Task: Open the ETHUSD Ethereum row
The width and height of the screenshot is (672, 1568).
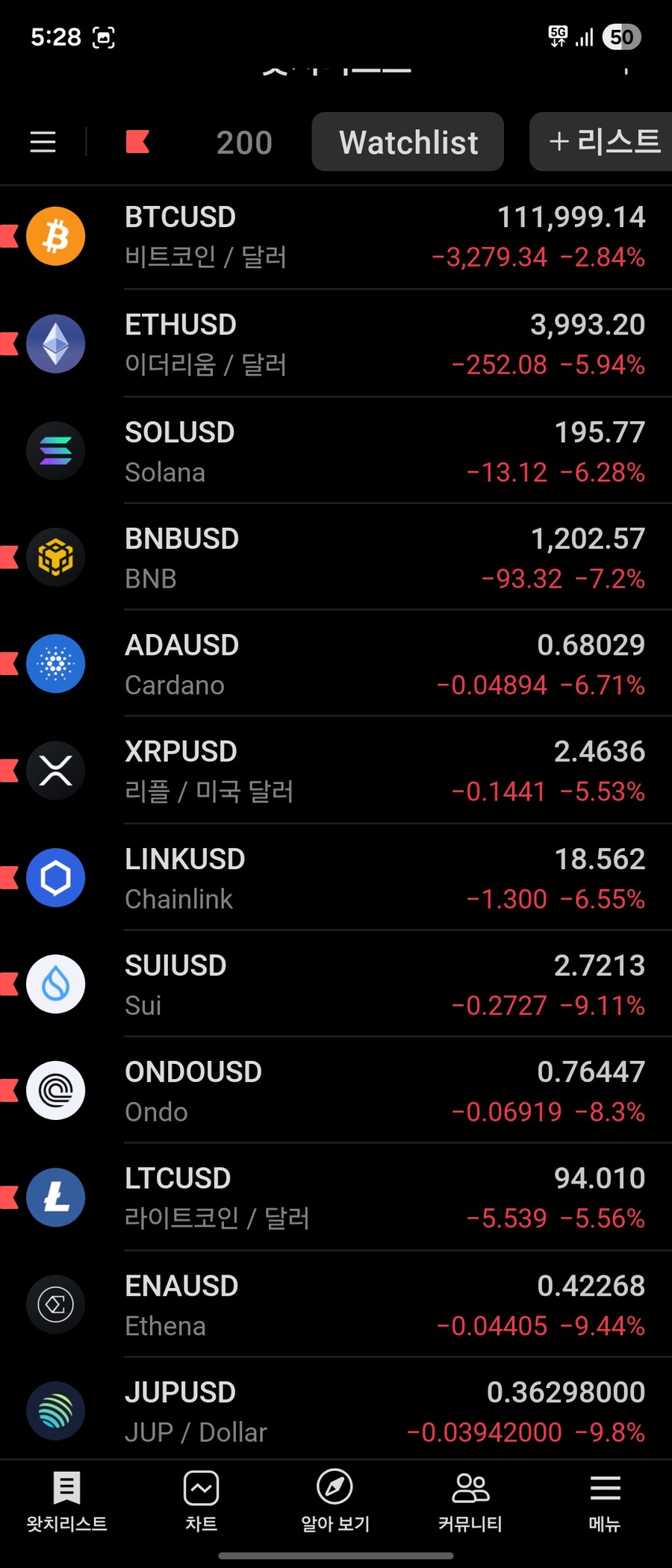Action: (x=336, y=344)
